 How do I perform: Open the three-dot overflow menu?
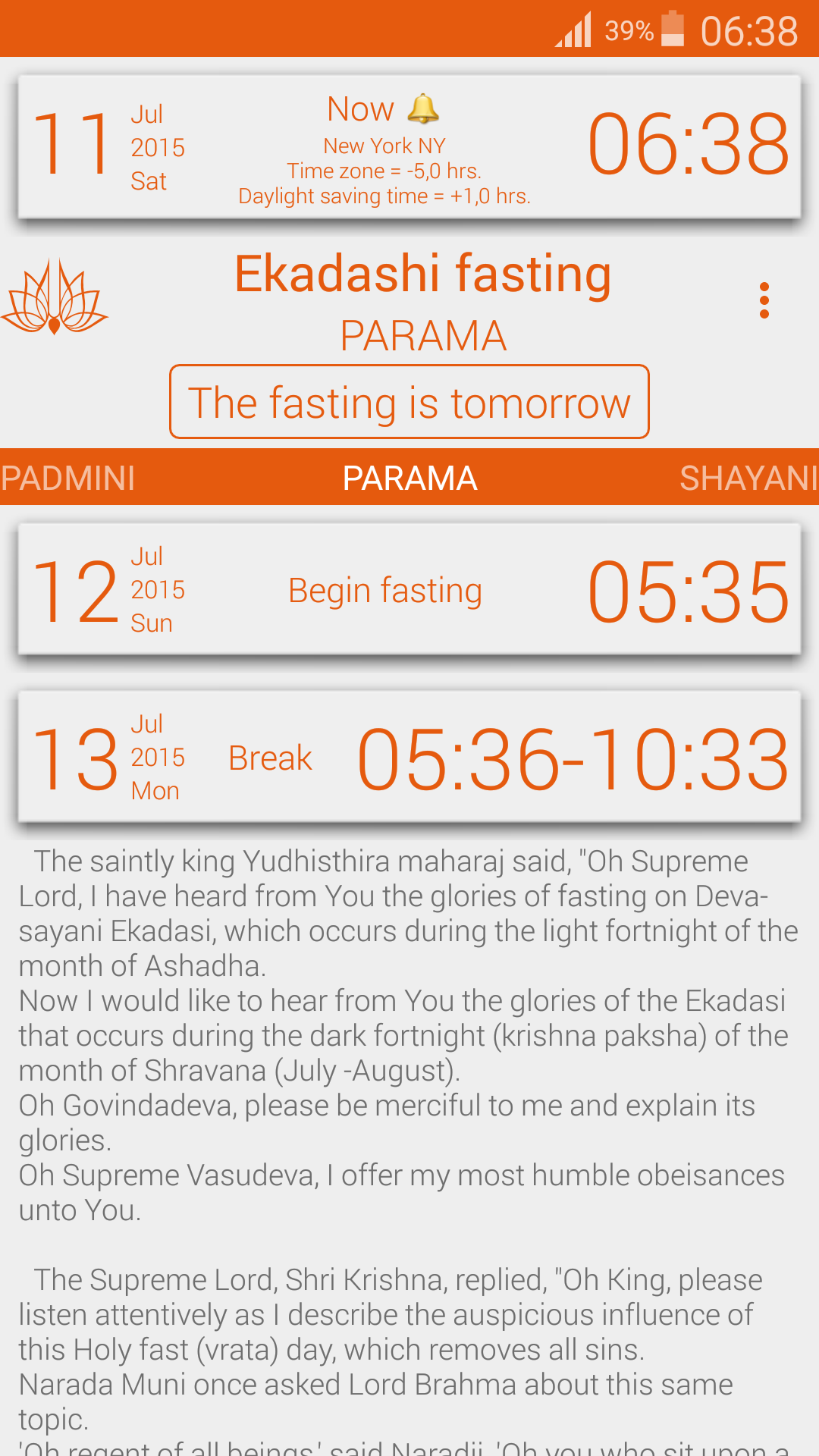pos(764,300)
